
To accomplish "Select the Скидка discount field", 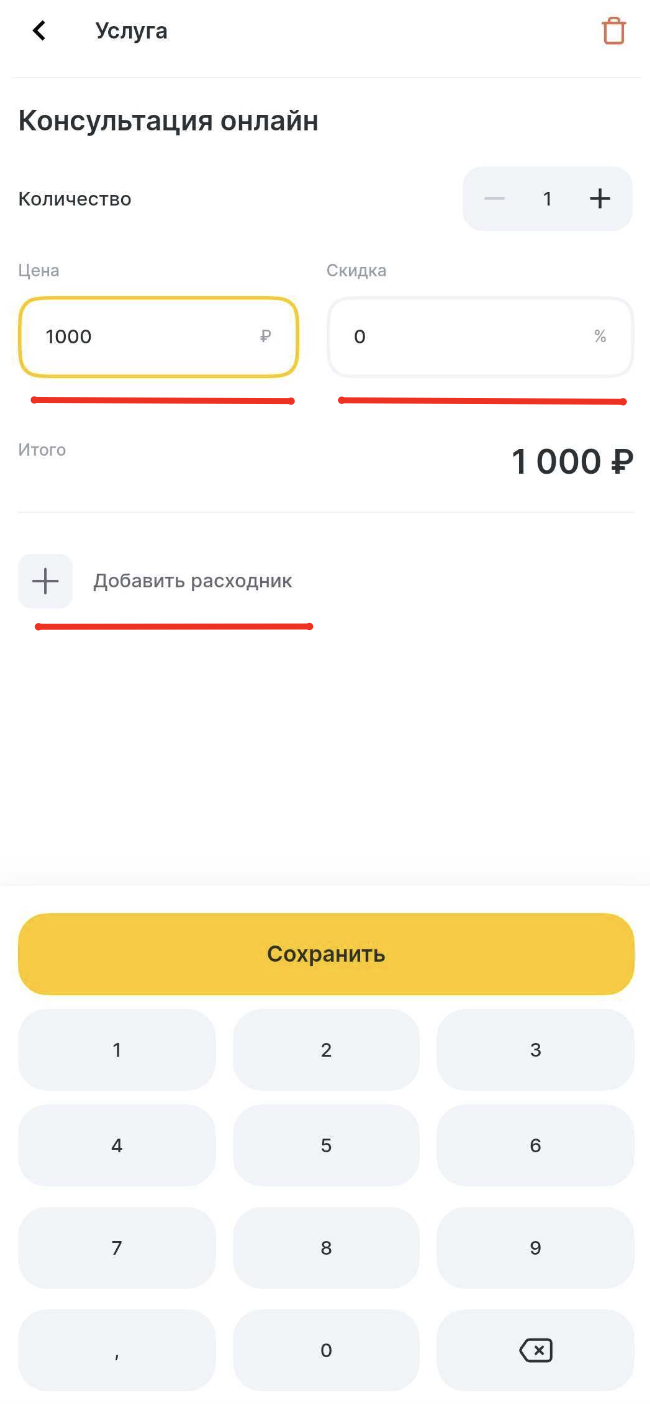I will pos(480,337).
